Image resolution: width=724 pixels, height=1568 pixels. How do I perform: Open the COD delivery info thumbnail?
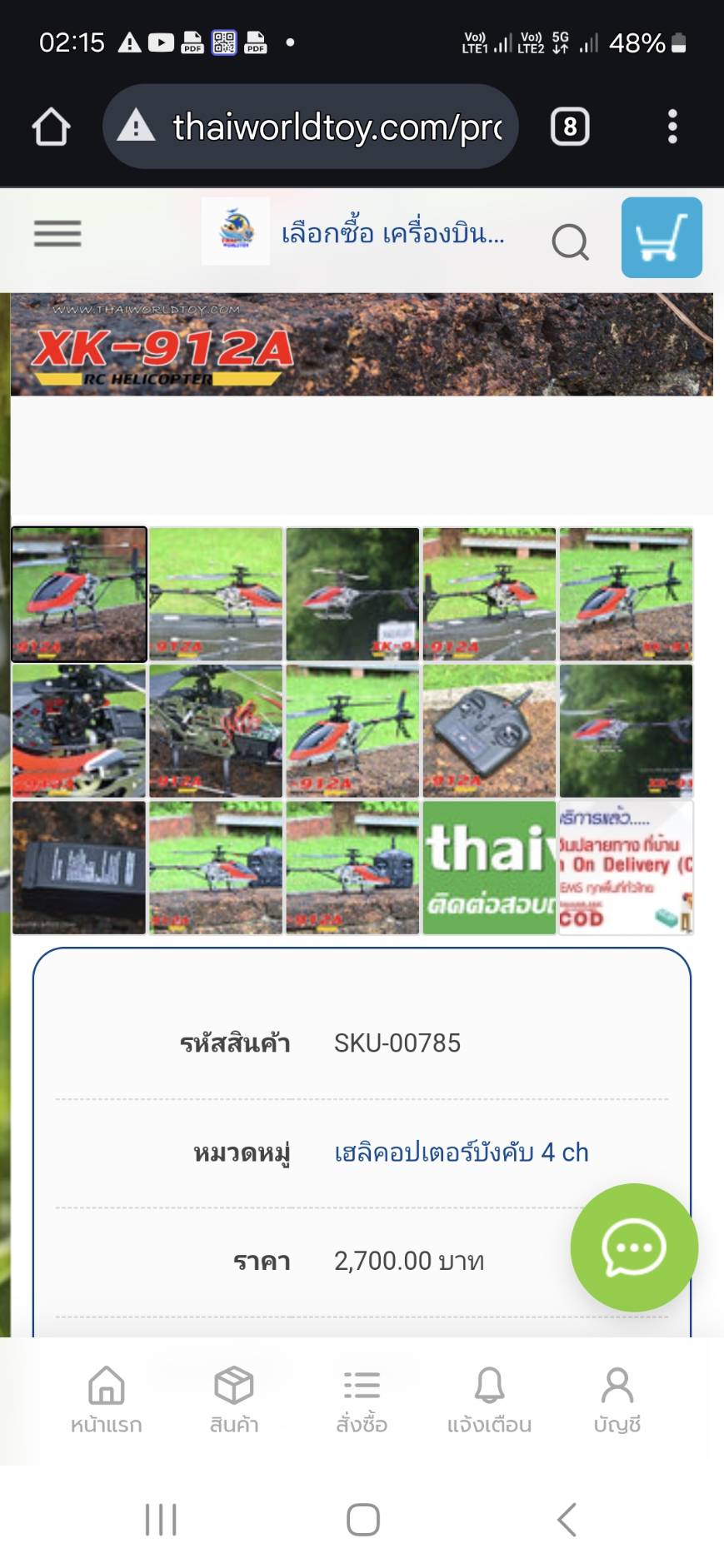(626, 868)
